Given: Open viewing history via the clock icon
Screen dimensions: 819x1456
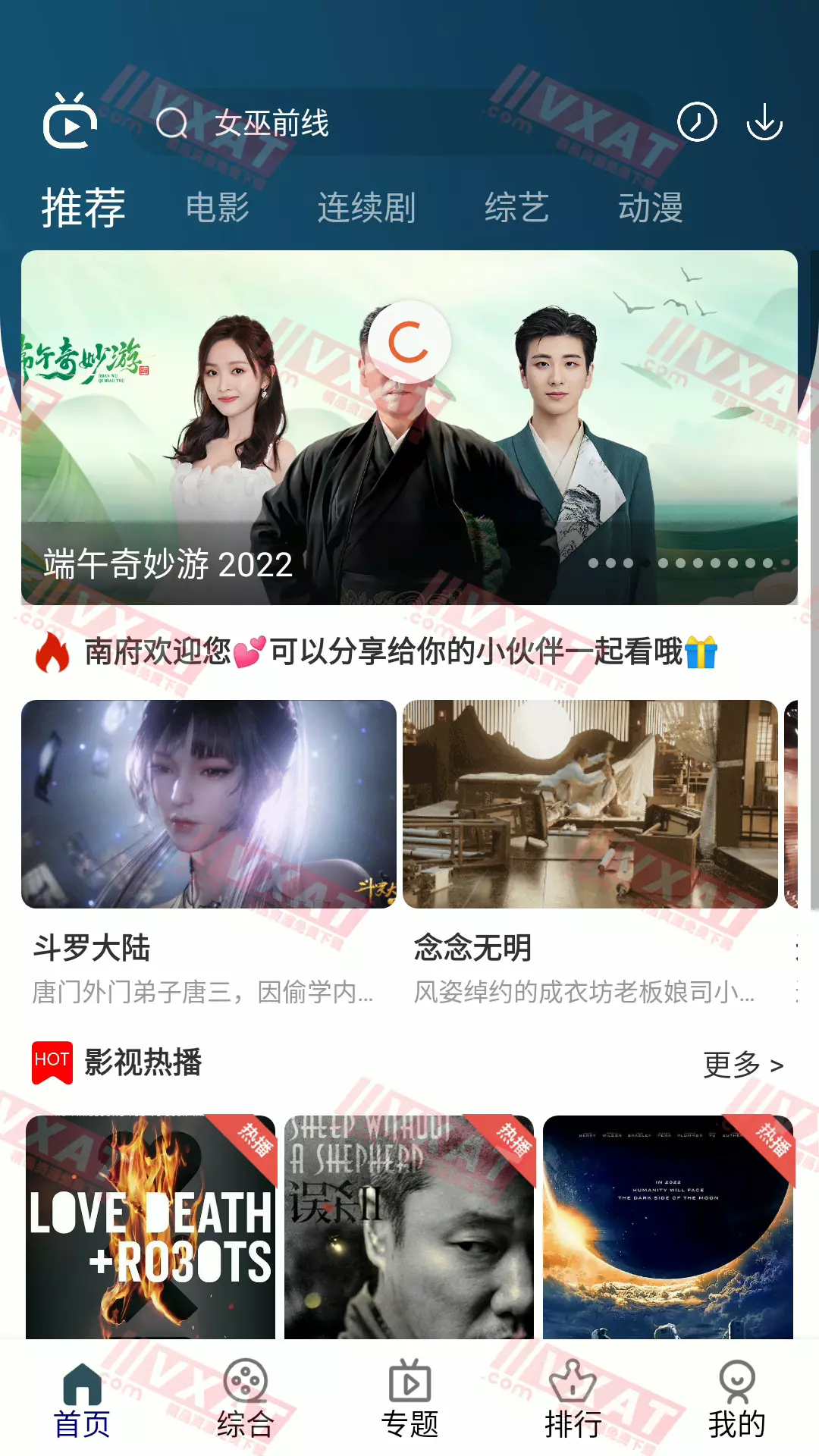Looking at the screenshot, I should point(698,123).
